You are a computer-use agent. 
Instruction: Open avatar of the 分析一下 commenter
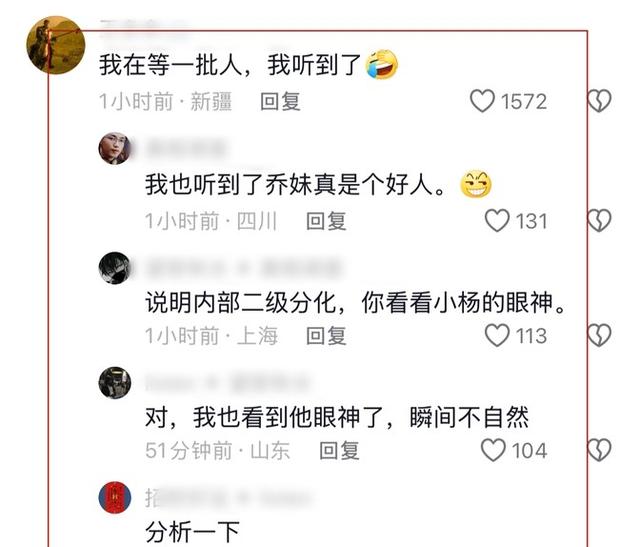115,497
